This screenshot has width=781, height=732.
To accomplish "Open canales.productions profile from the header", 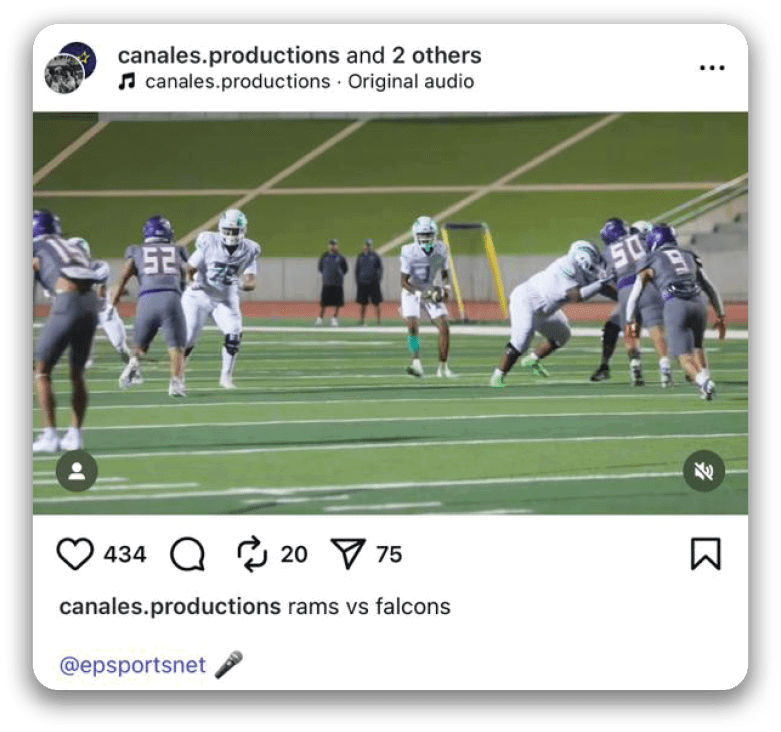I will point(228,55).
